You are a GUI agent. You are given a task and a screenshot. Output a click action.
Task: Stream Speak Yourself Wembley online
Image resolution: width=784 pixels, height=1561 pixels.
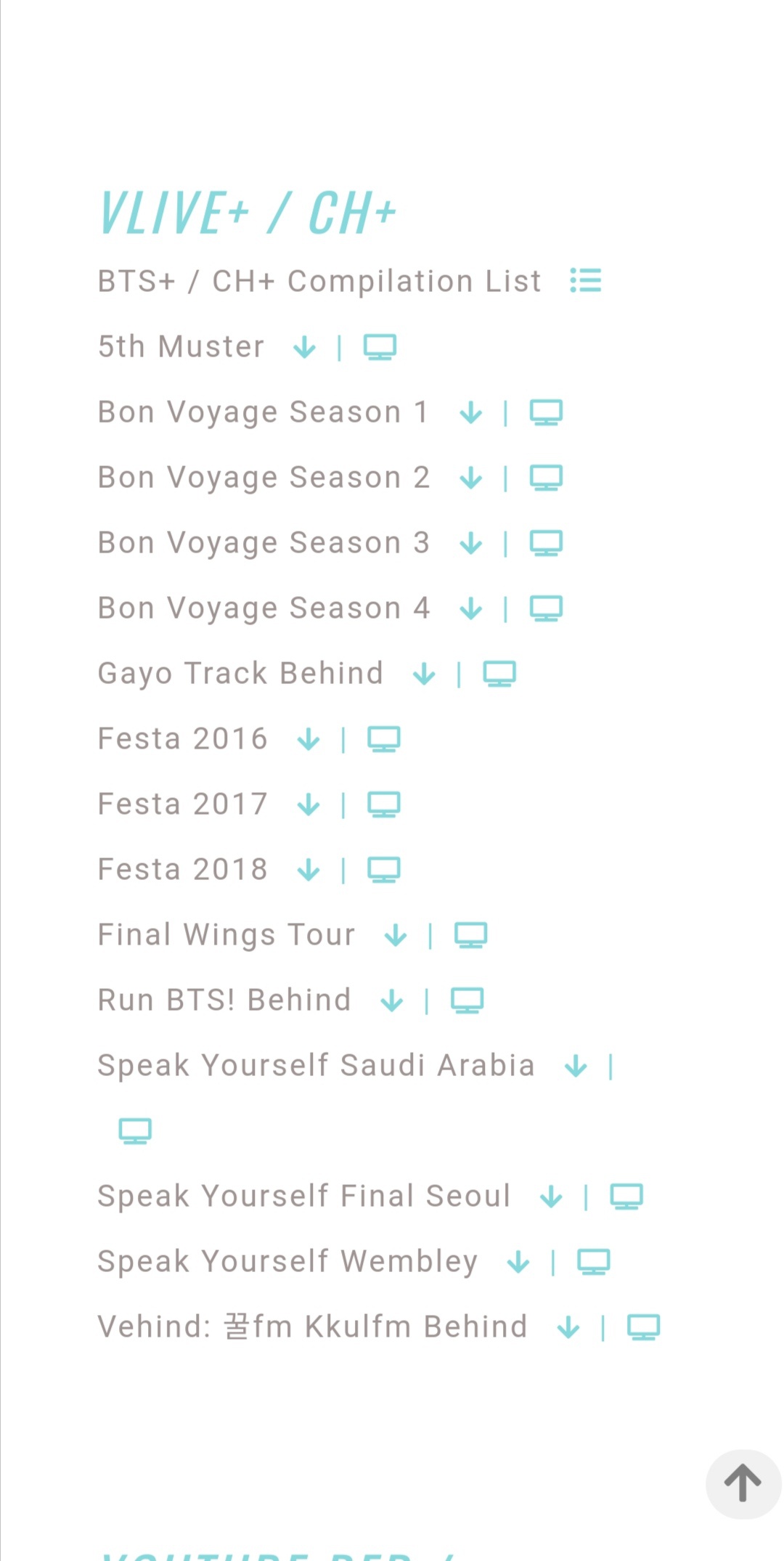coord(593,1262)
